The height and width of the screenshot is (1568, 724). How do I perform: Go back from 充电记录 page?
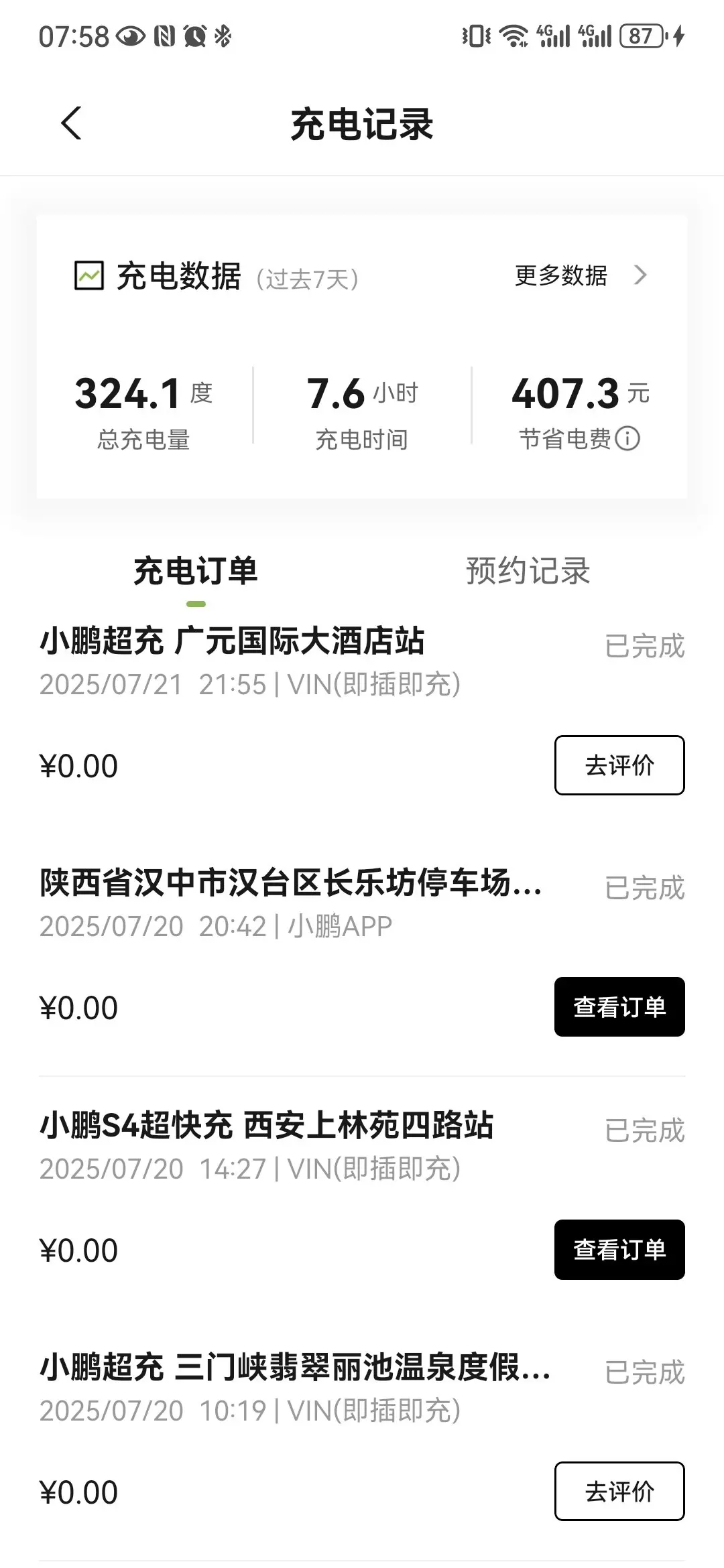pyautogui.click(x=71, y=124)
